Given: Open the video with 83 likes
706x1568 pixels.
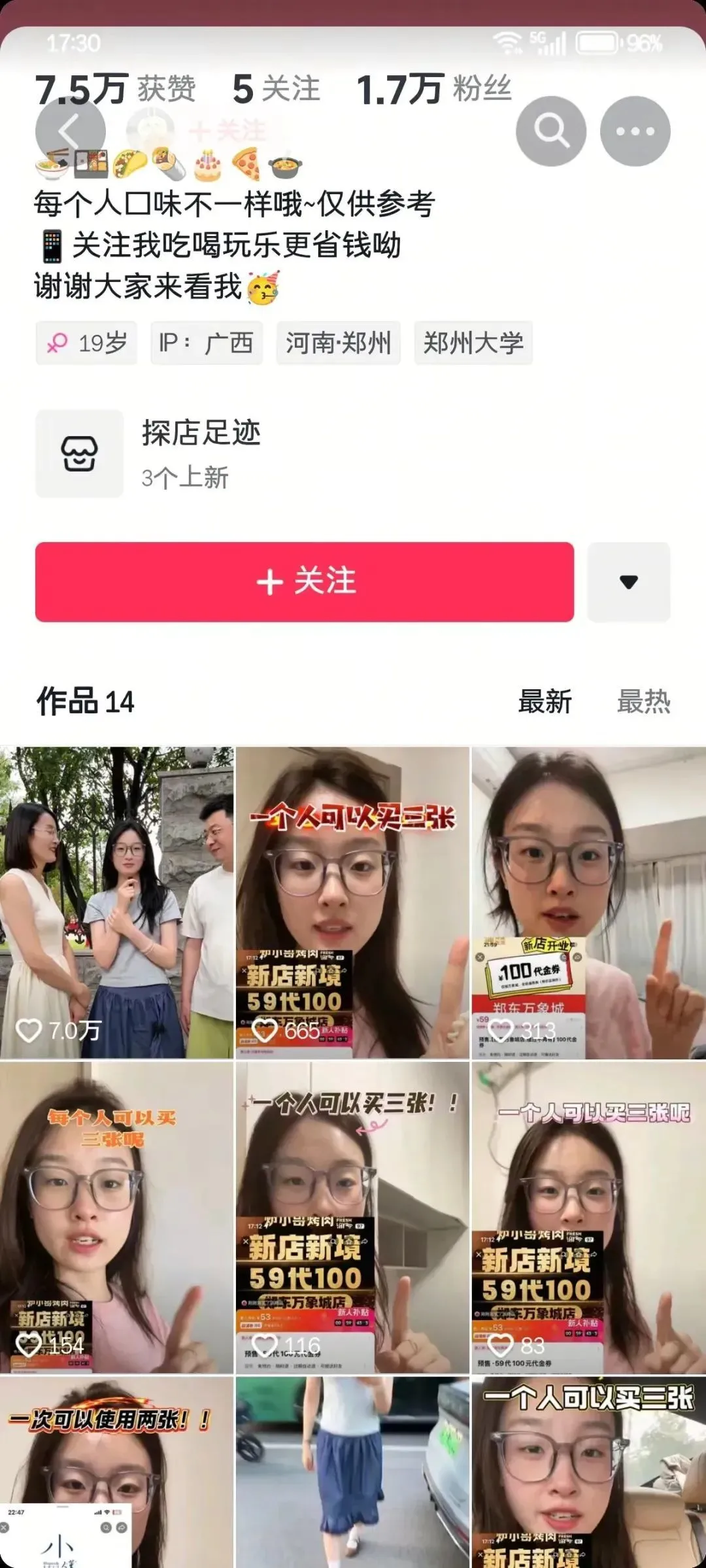Looking at the screenshot, I should 588,1218.
